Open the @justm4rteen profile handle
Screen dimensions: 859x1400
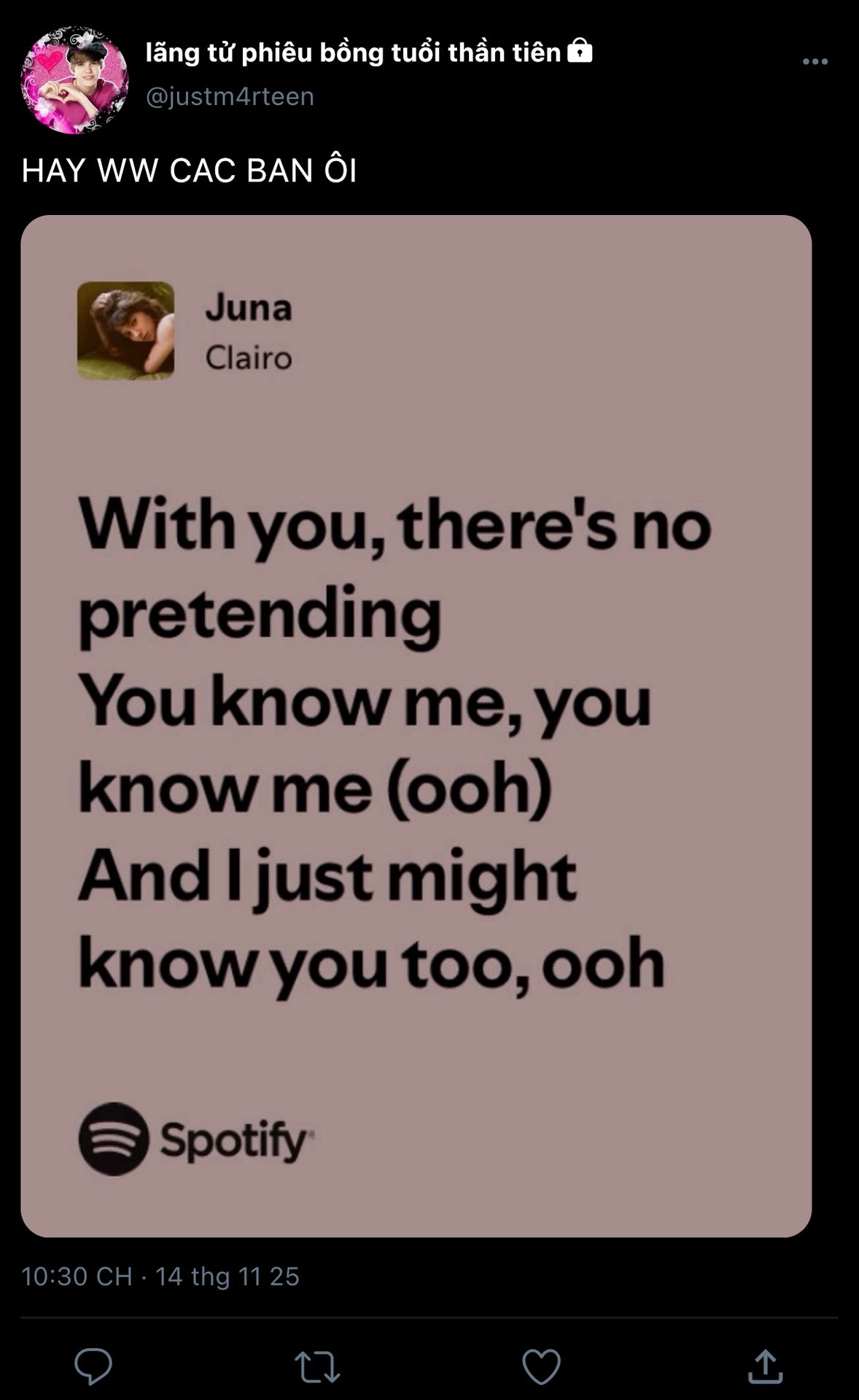point(230,96)
